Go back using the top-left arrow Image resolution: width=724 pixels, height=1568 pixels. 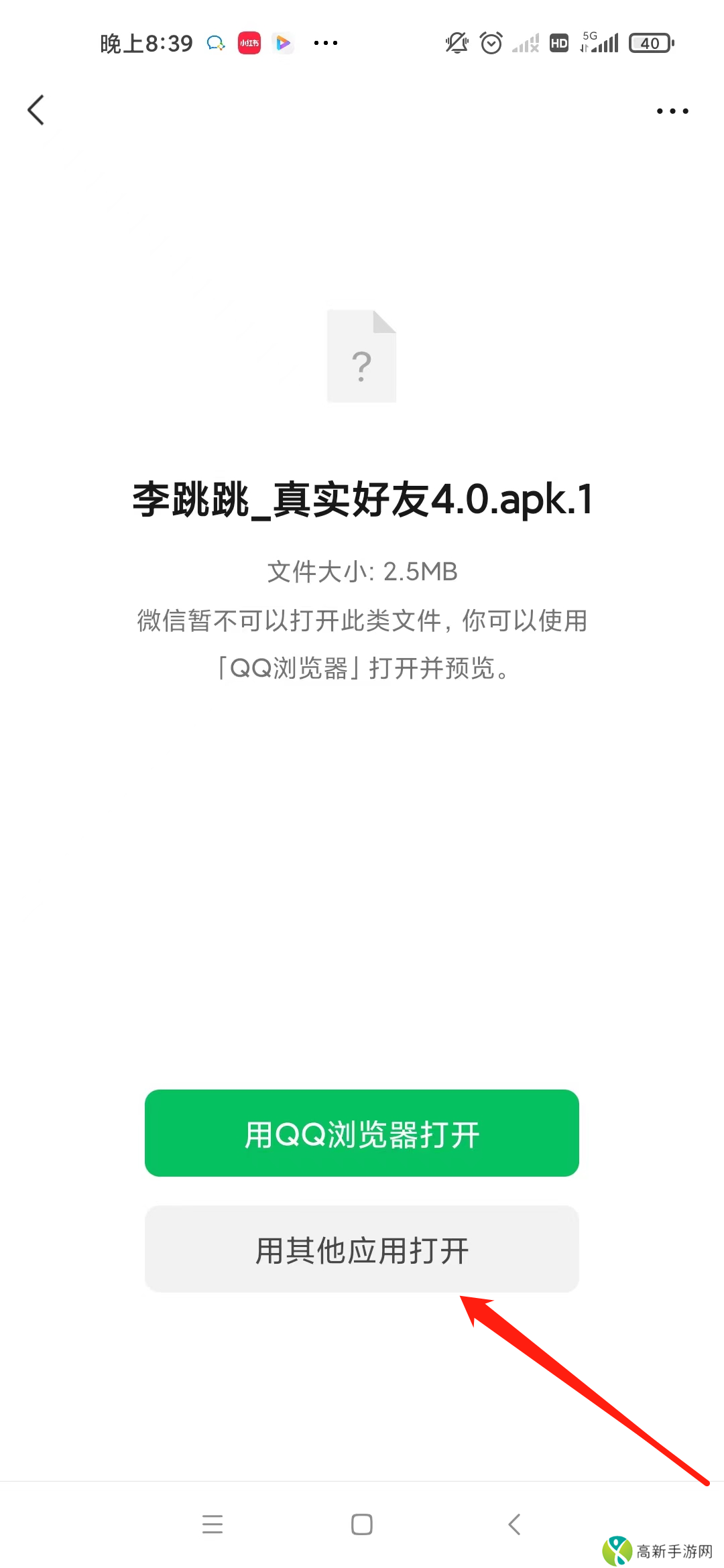click(36, 110)
